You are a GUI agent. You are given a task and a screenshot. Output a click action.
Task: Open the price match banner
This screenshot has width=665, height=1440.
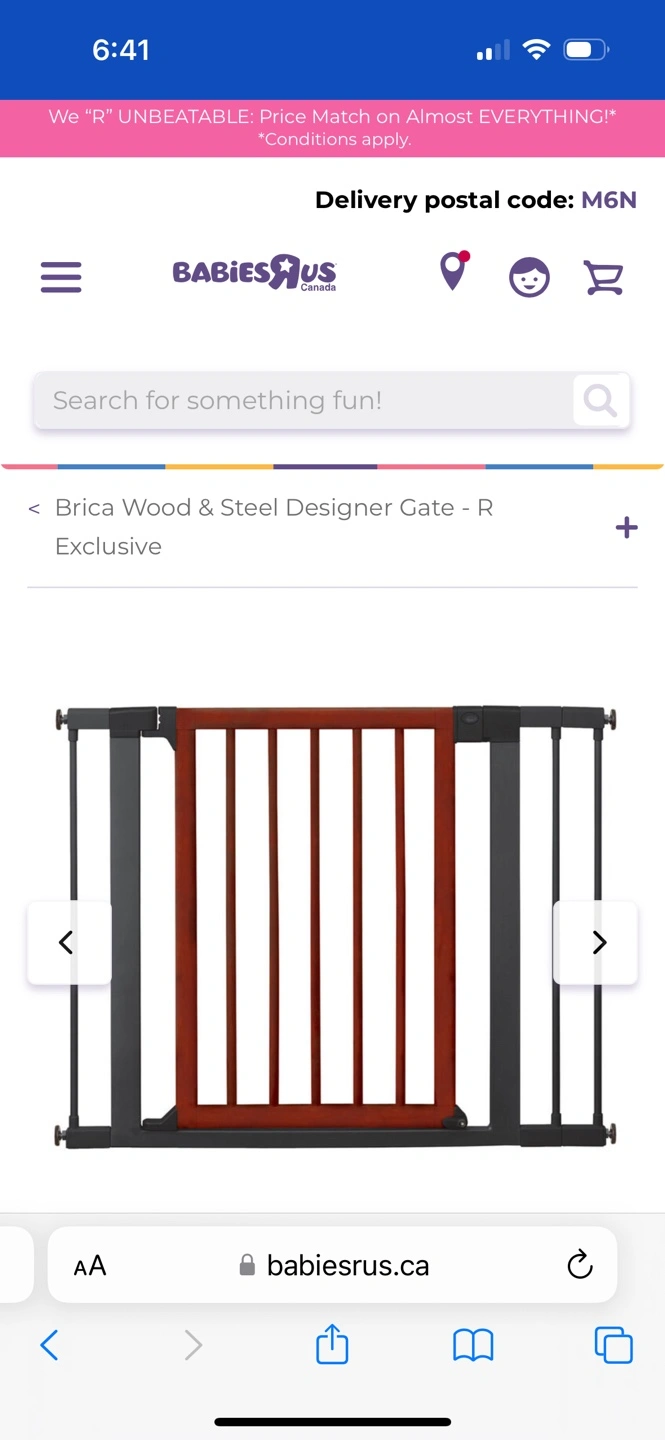[332, 128]
